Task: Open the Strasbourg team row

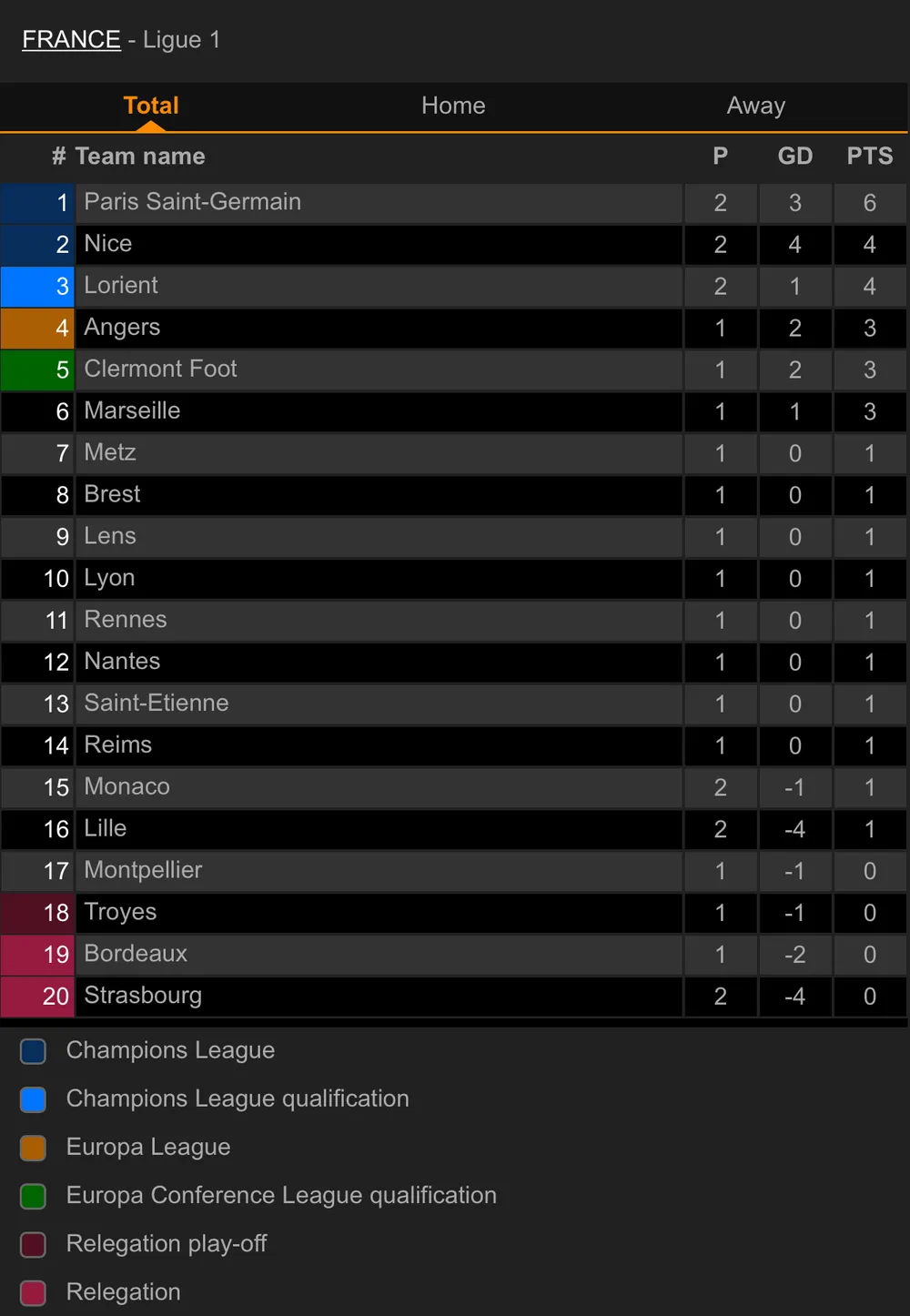Action: tap(143, 996)
